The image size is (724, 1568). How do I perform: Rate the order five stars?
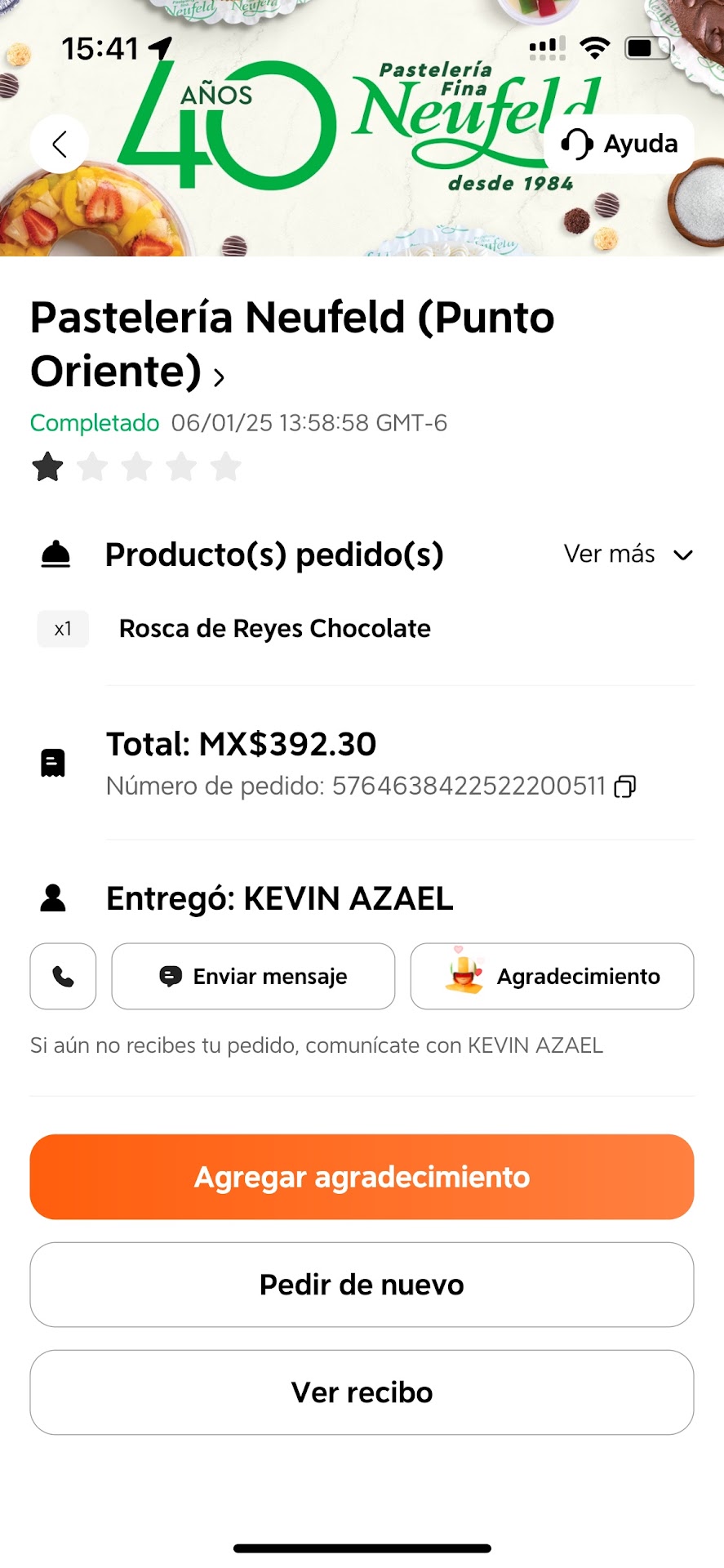tap(225, 468)
